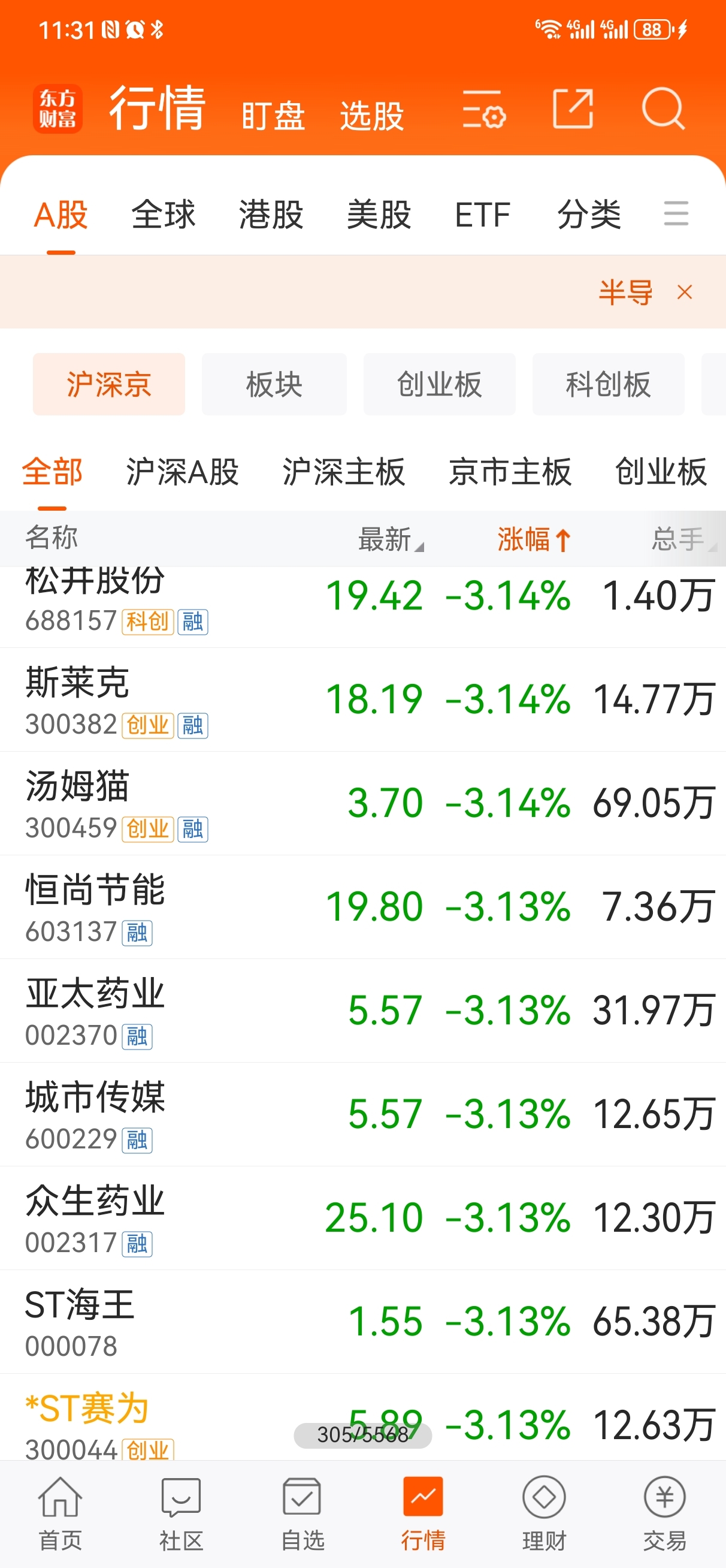Open stock 恒尚节能 603137
Screen dimensions: 726x1568
[362, 907]
